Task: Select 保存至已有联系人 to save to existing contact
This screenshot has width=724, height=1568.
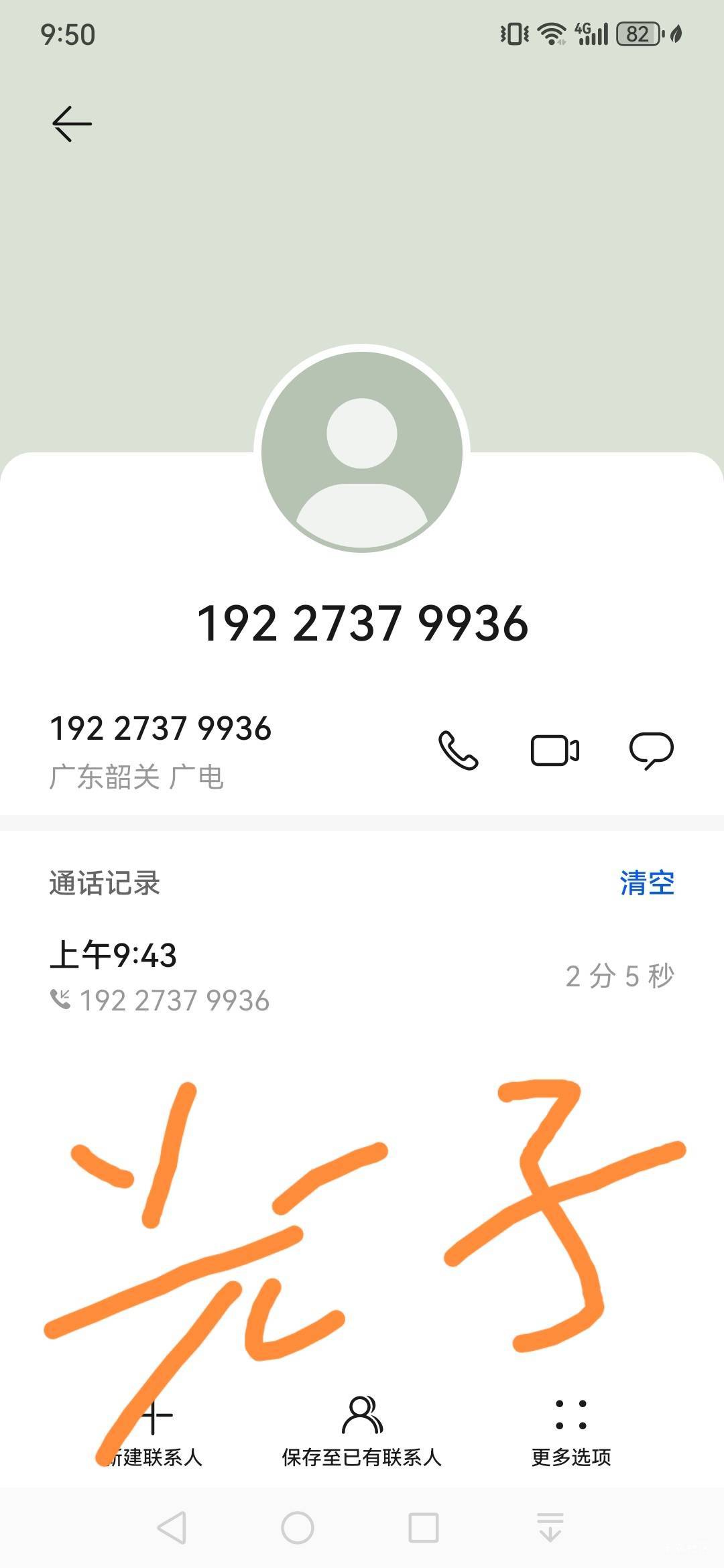Action: click(362, 1431)
